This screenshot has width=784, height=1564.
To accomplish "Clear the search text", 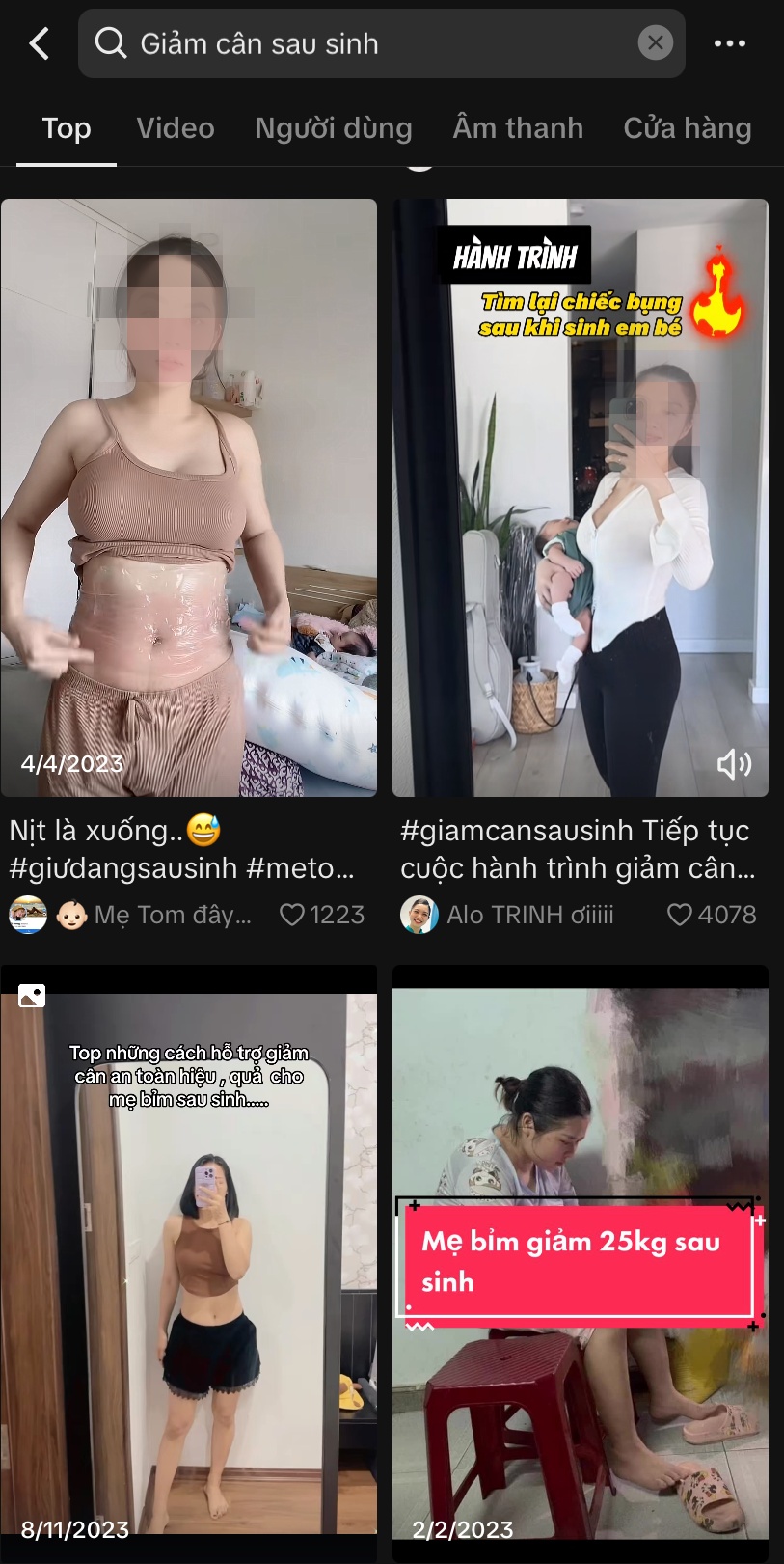I will coord(655,42).
